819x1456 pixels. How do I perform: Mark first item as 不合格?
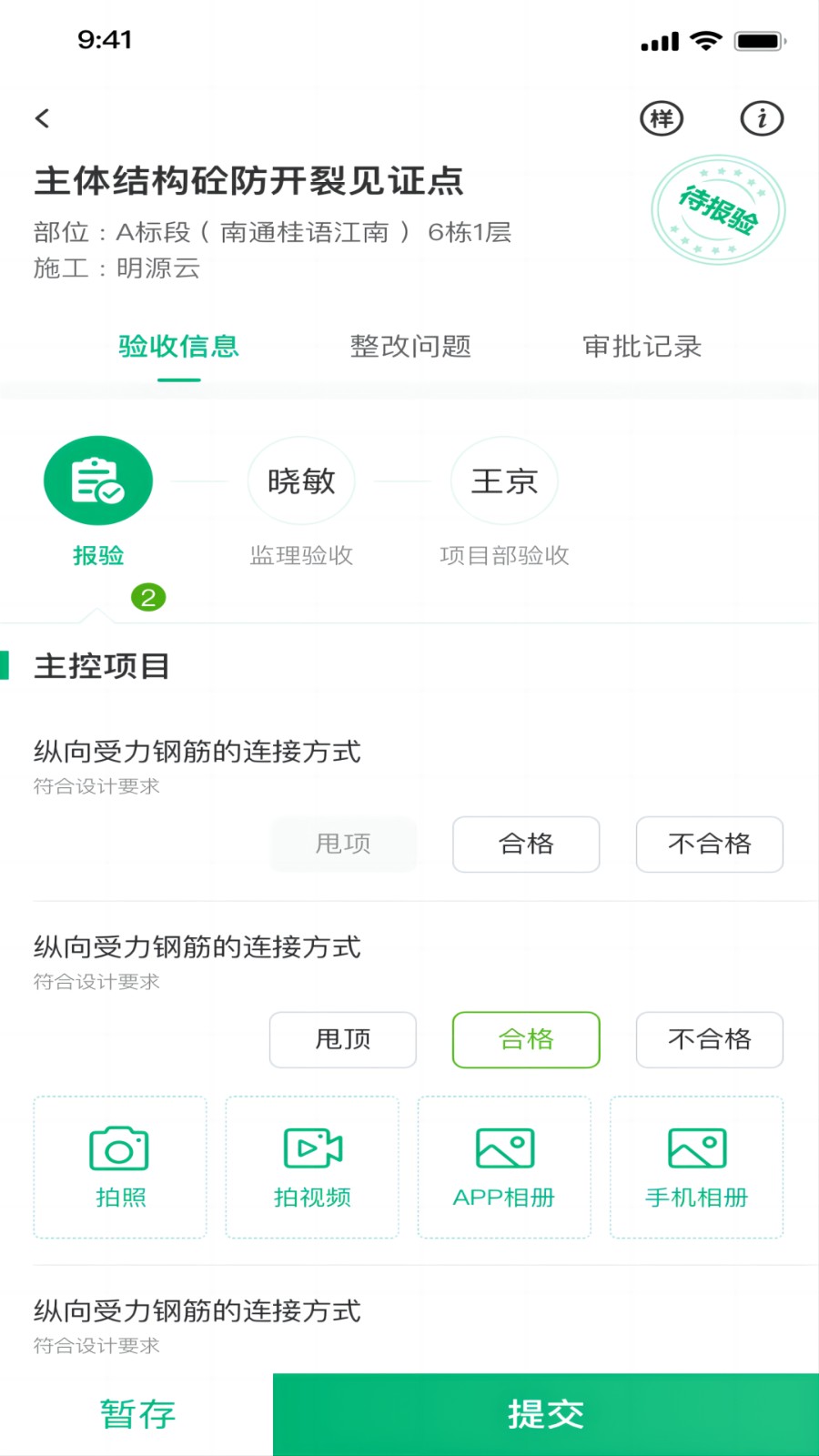(x=709, y=844)
